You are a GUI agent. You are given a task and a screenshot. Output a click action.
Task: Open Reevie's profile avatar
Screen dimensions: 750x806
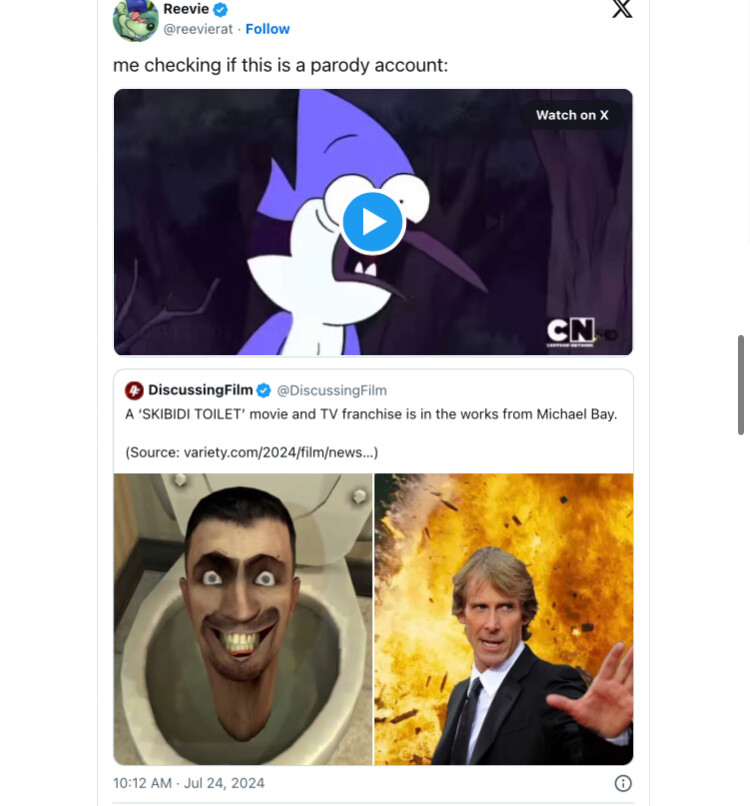pos(136,18)
